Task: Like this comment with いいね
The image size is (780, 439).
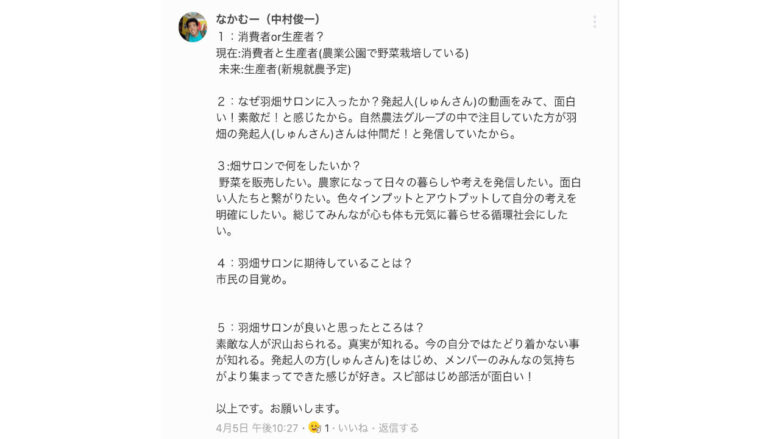Action: (353, 428)
